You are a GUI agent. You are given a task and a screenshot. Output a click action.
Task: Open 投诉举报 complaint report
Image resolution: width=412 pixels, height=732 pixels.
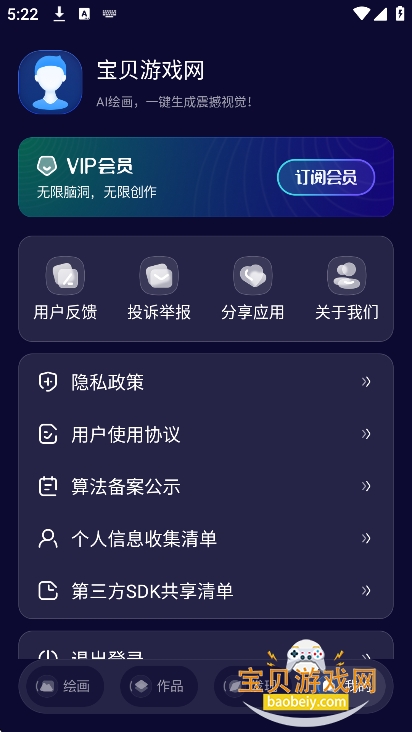[159, 289]
